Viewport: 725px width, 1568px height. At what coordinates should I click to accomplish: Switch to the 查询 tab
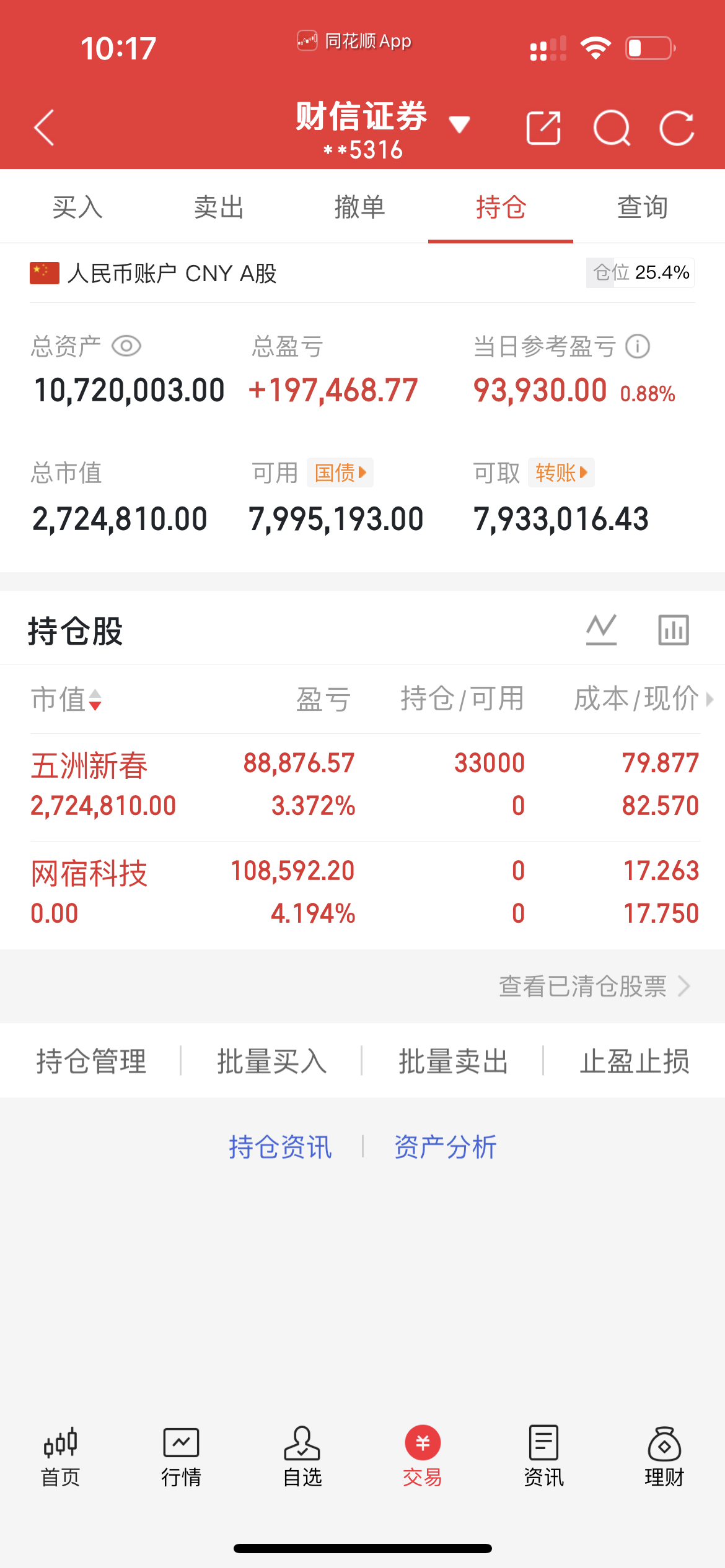pos(642,207)
